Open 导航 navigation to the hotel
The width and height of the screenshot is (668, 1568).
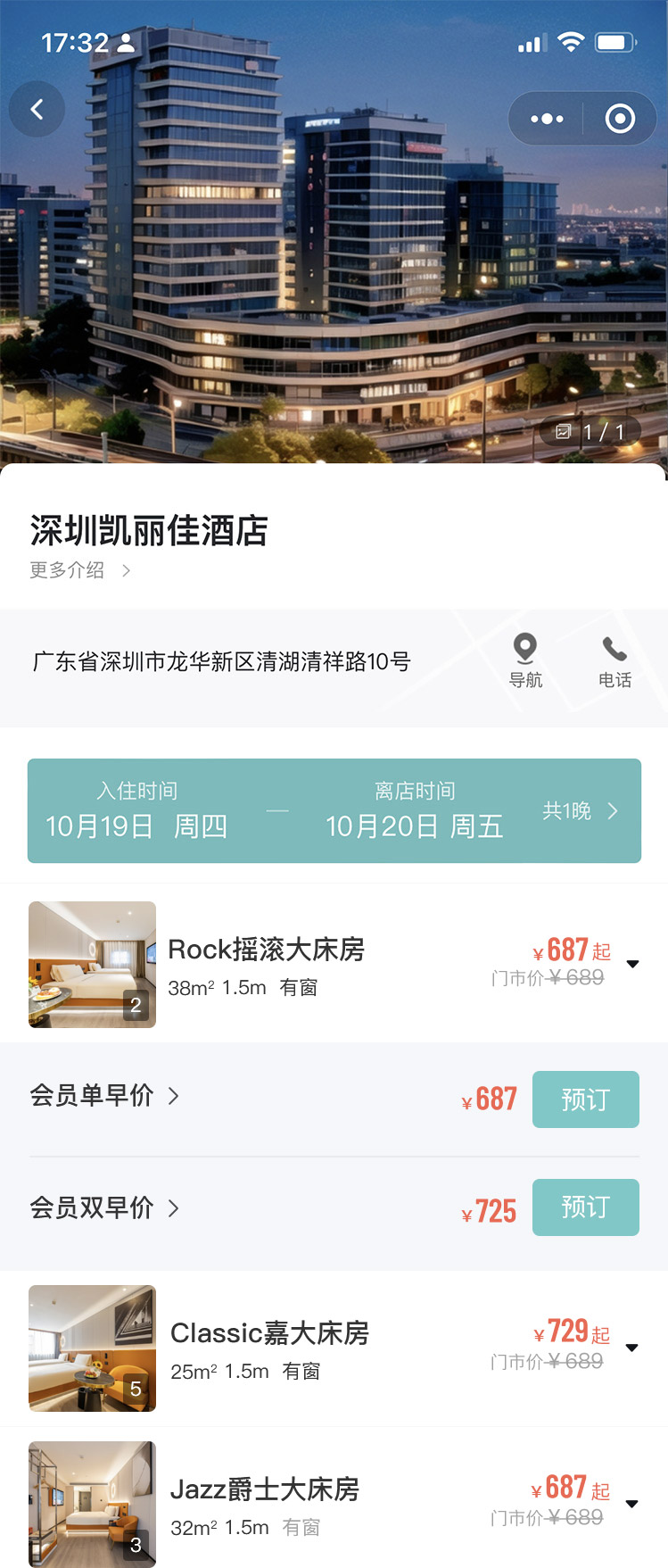[x=525, y=660]
